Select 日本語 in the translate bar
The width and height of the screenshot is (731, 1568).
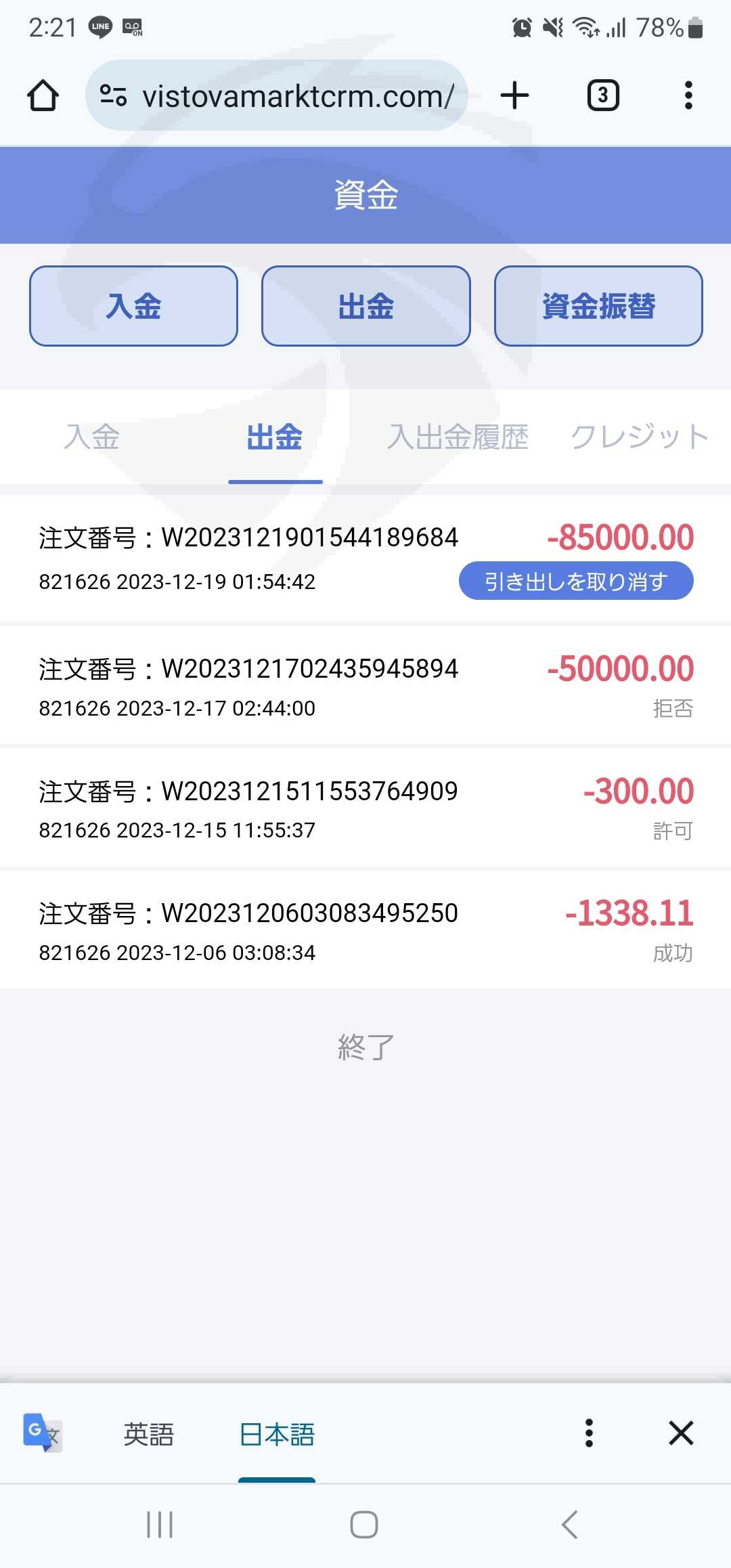click(x=277, y=1434)
